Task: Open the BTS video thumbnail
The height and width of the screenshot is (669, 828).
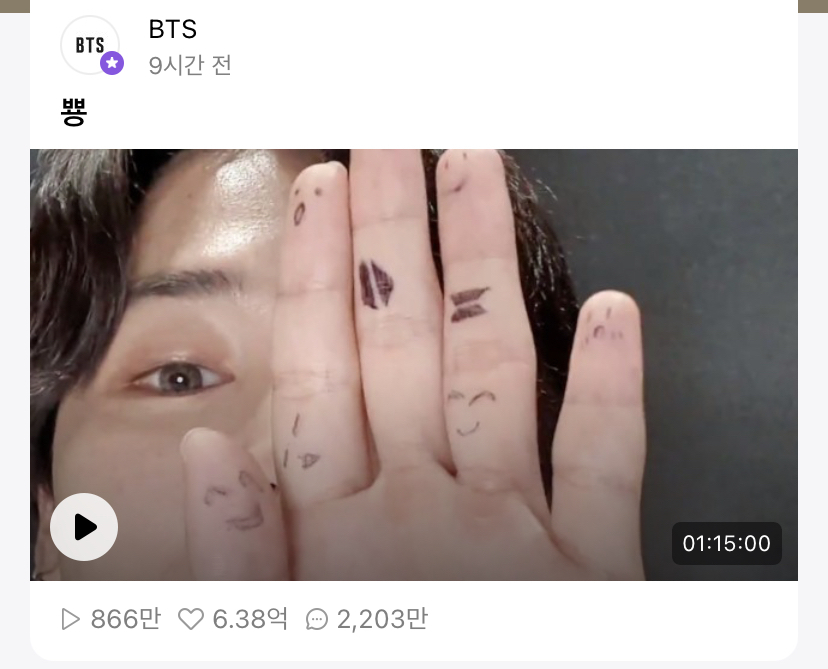Action: pos(414,364)
